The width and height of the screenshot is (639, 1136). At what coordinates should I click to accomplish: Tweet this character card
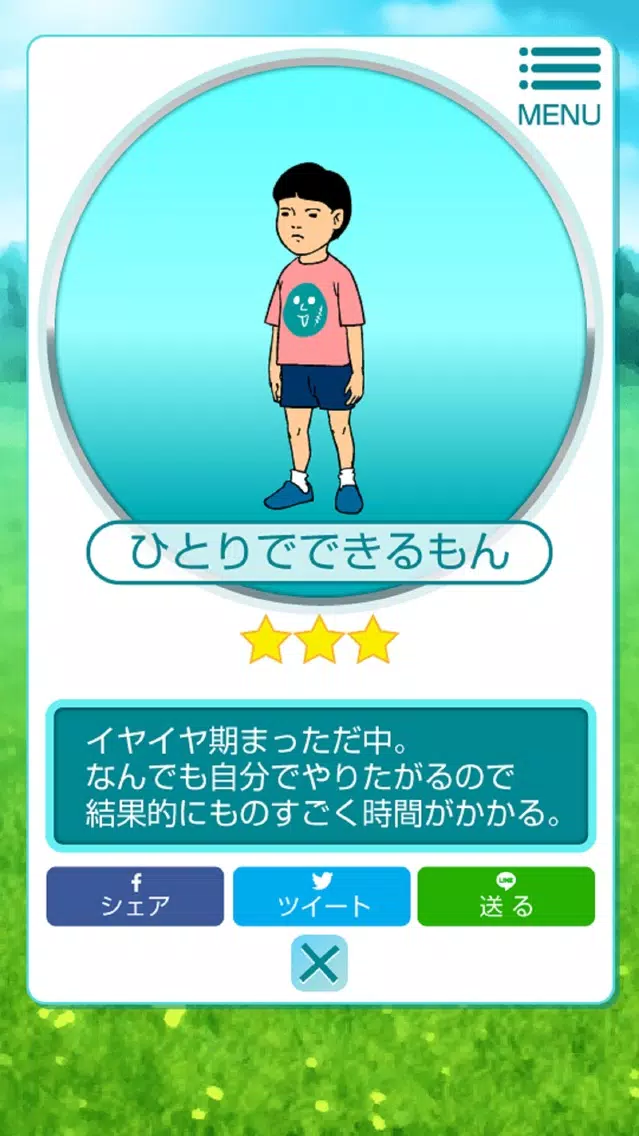point(321,896)
